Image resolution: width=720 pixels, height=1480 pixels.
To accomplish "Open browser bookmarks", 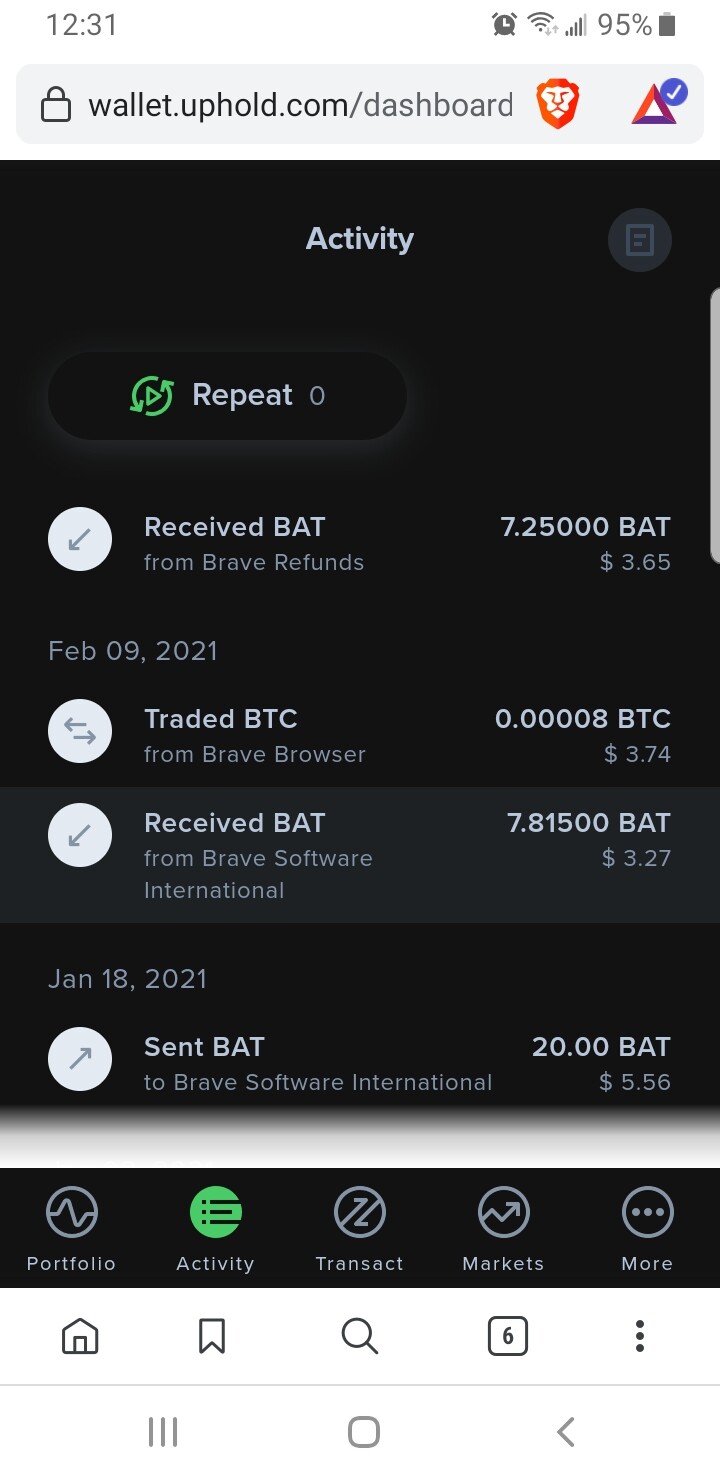I will tap(212, 1336).
